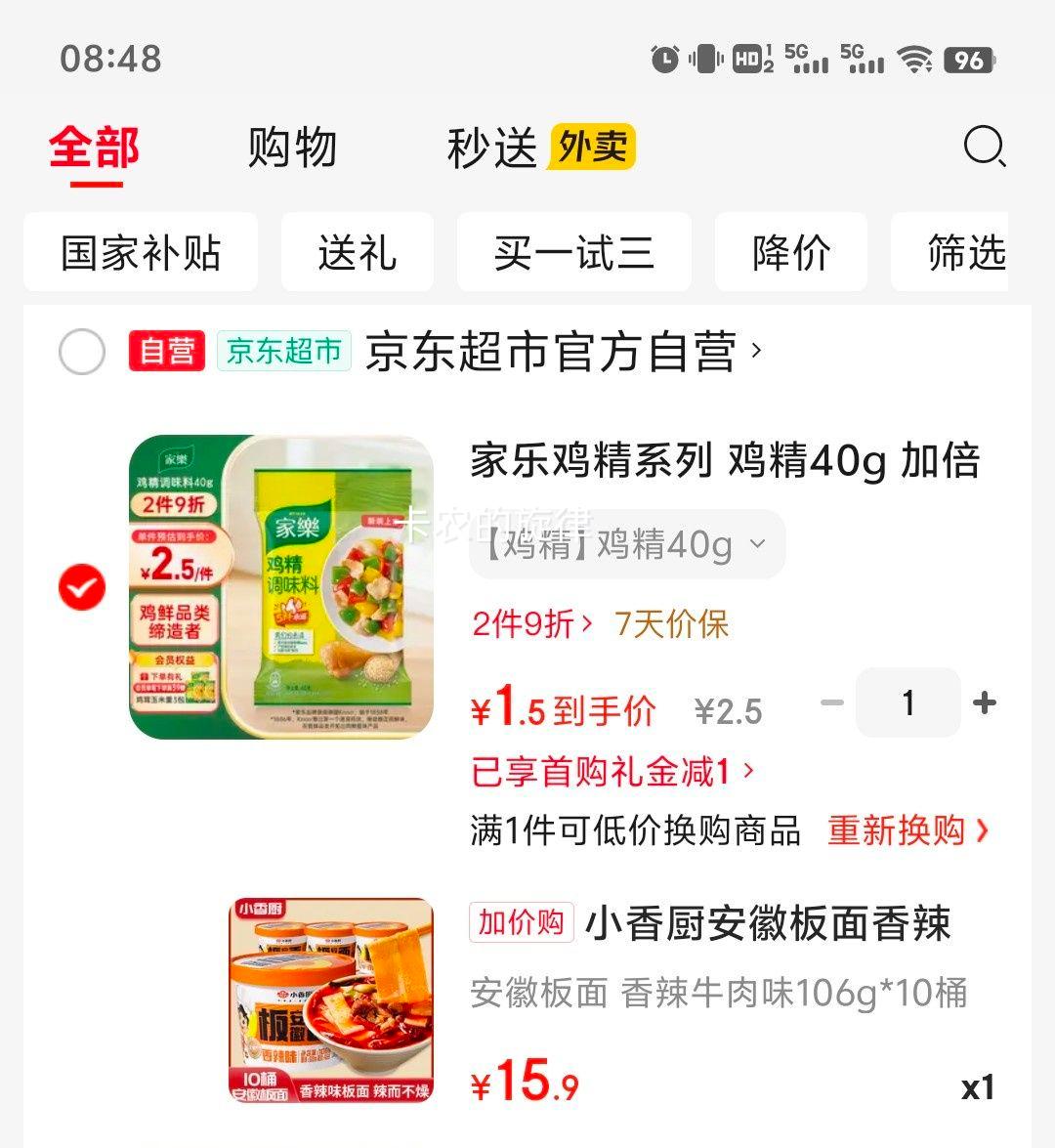The image size is (1055, 1148).
Task: Expand the 【鸡精】鸡精40g variant dropdown
Action: pos(626,544)
